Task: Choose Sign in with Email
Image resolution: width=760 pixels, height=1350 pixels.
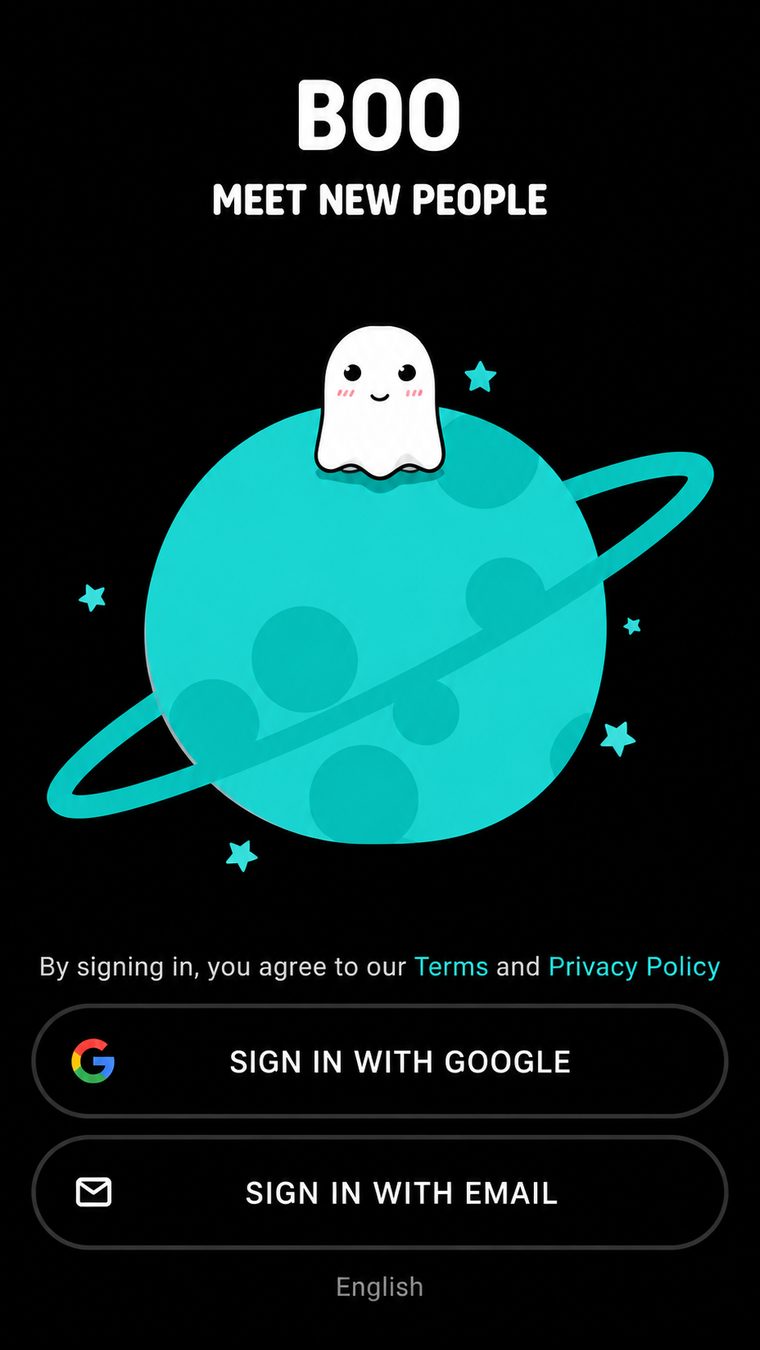Action: click(380, 1192)
